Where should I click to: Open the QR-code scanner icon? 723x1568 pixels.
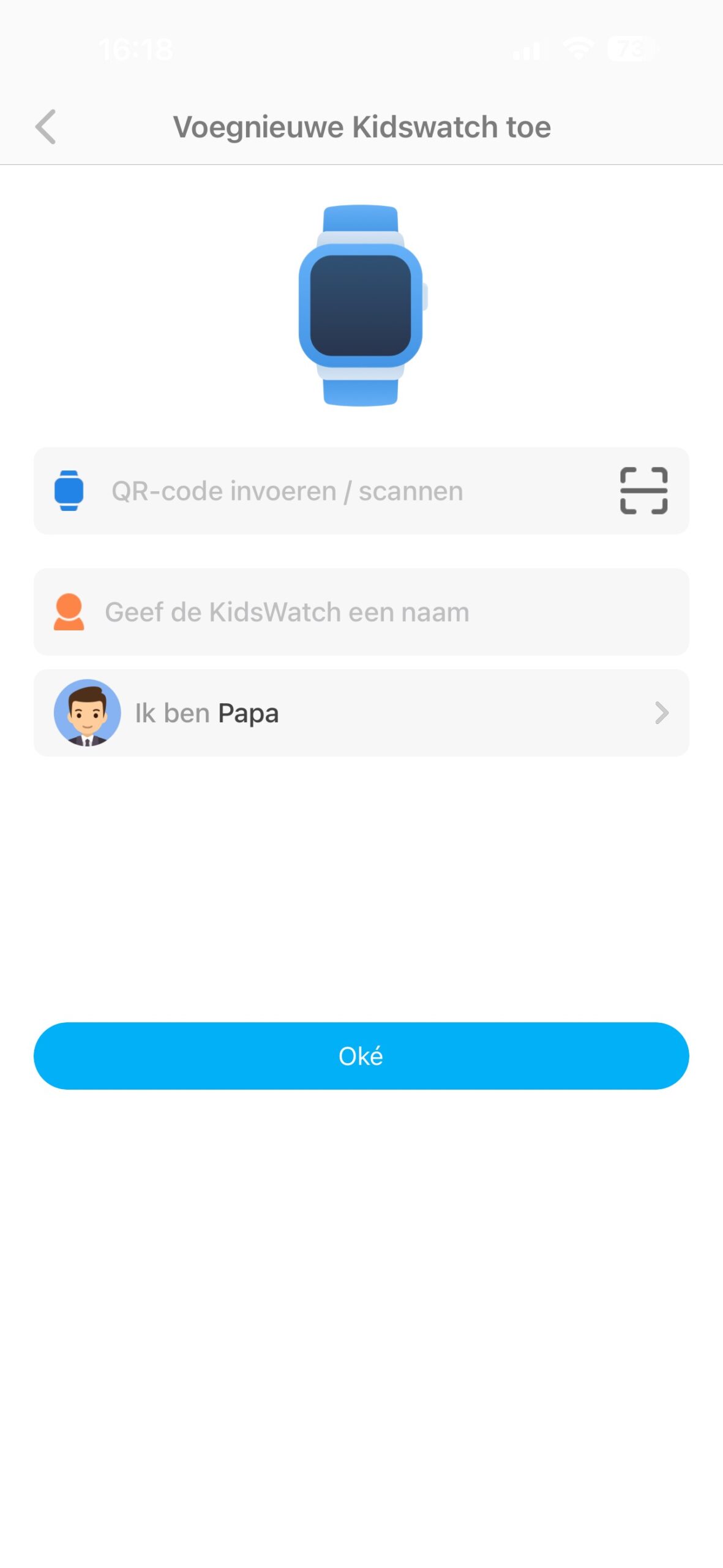click(643, 491)
